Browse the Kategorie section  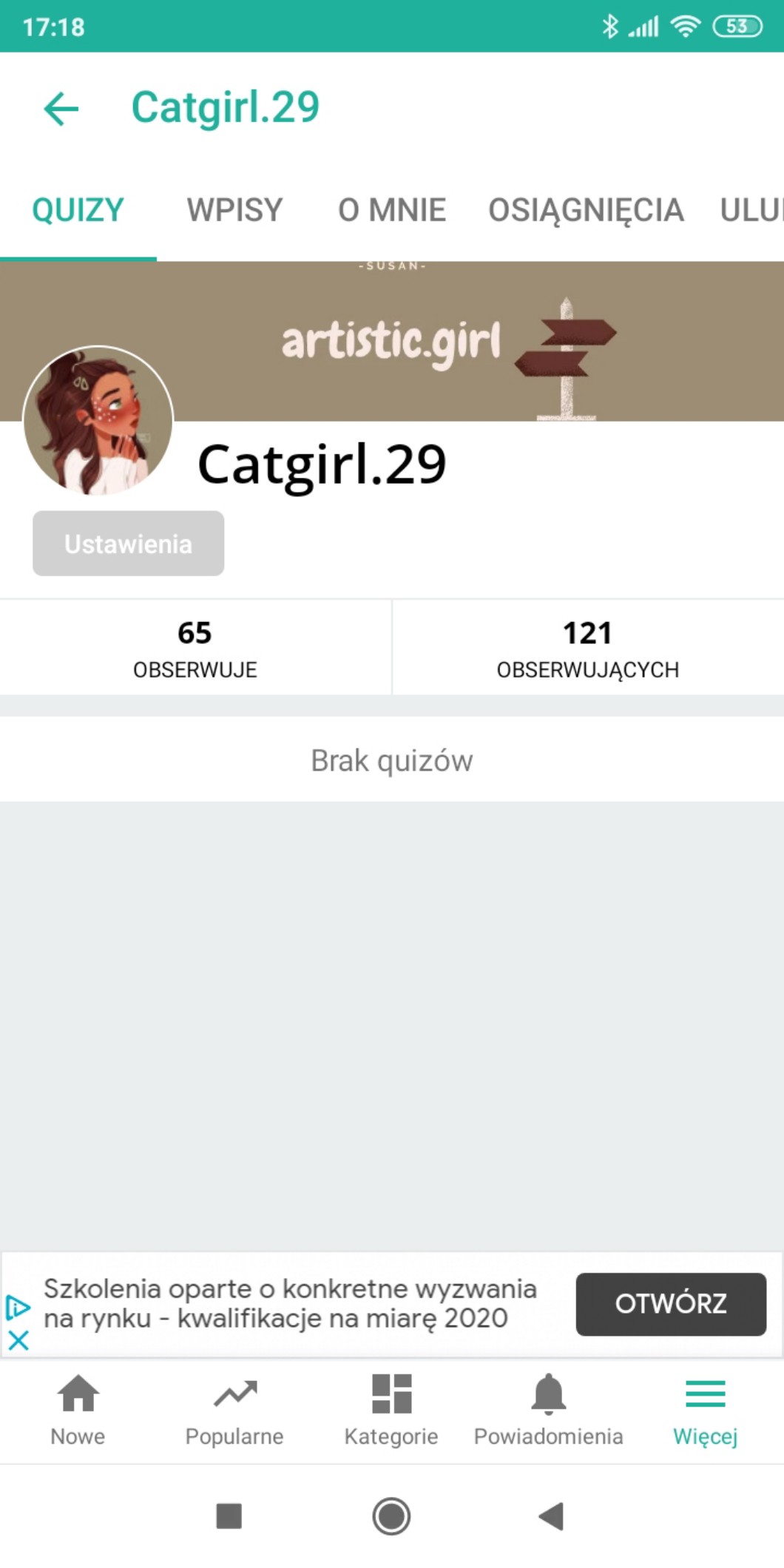click(391, 1410)
